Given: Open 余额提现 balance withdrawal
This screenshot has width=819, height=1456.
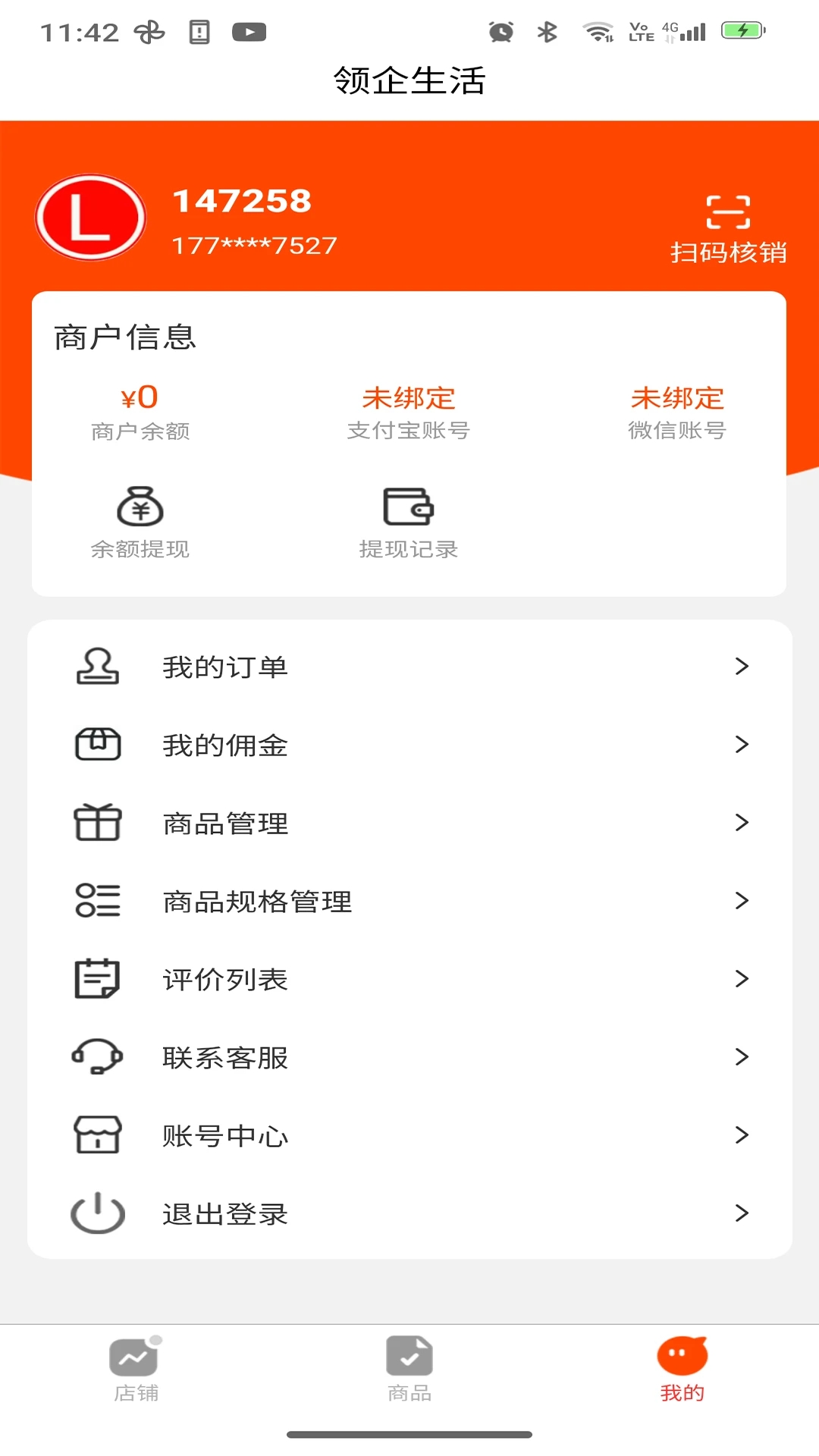Looking at the screenshot, I should (140, 523).
